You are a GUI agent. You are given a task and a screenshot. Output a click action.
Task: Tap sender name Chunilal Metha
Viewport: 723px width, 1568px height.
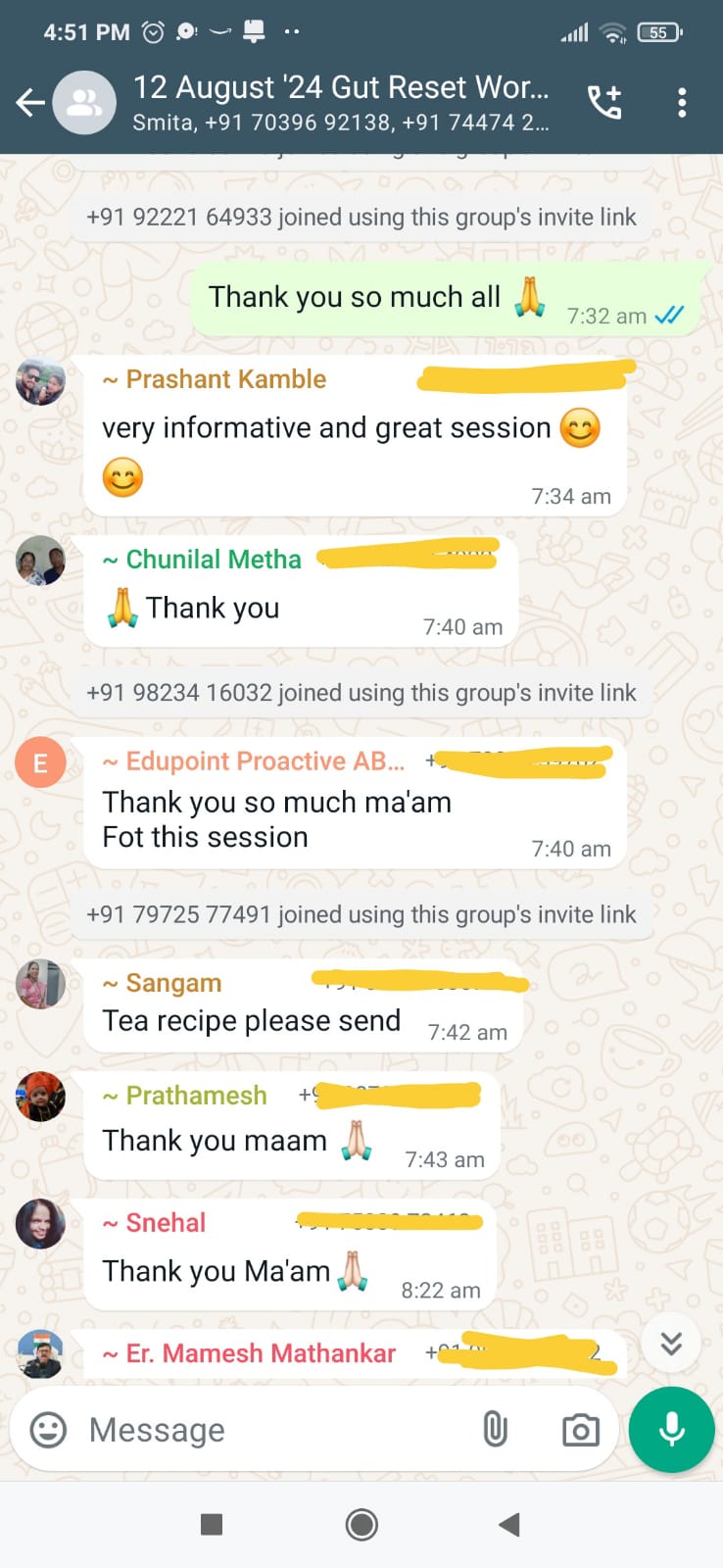click(213, 560)
